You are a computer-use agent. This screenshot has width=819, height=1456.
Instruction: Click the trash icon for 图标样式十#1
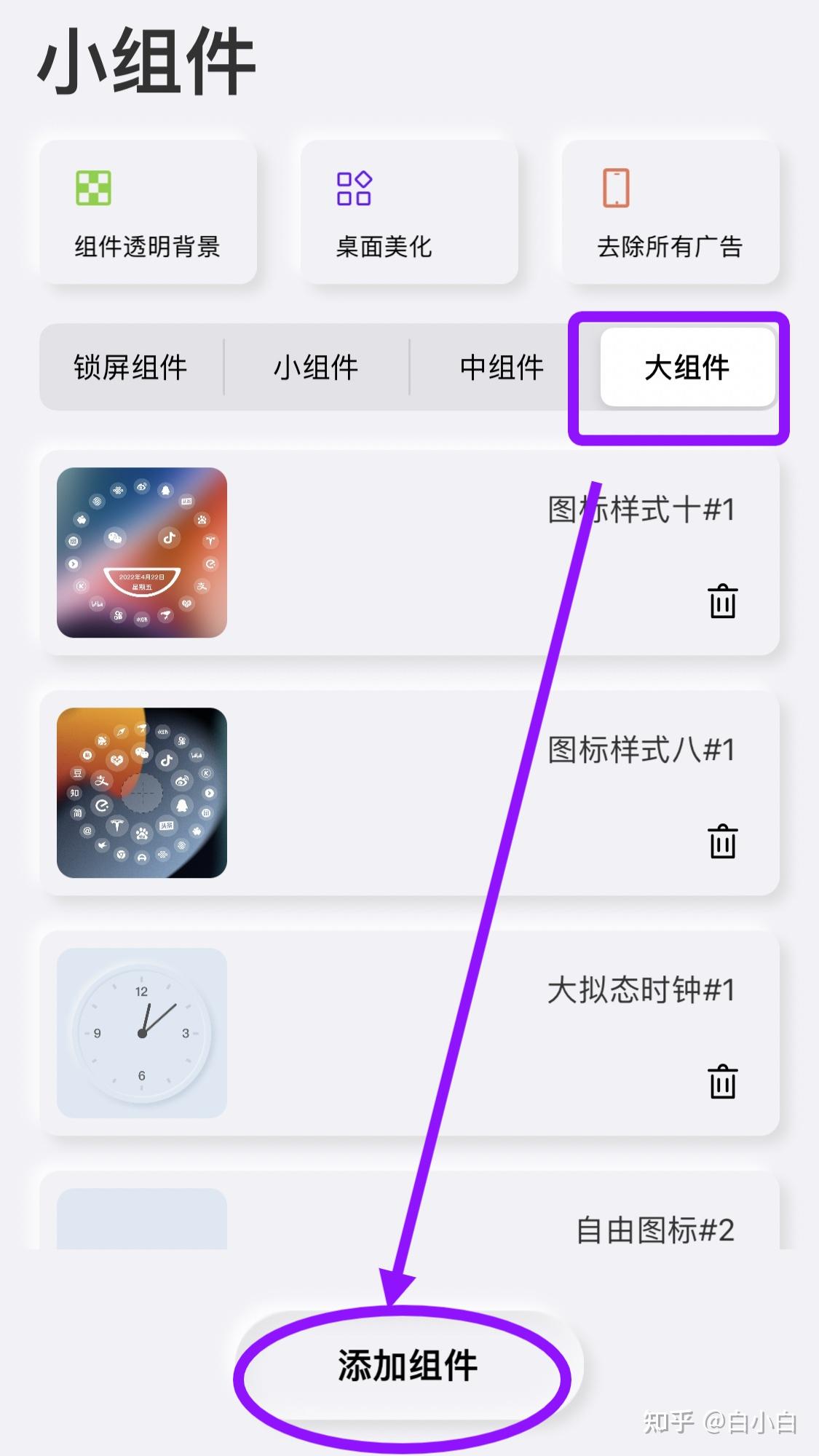[x=723, y=601]
